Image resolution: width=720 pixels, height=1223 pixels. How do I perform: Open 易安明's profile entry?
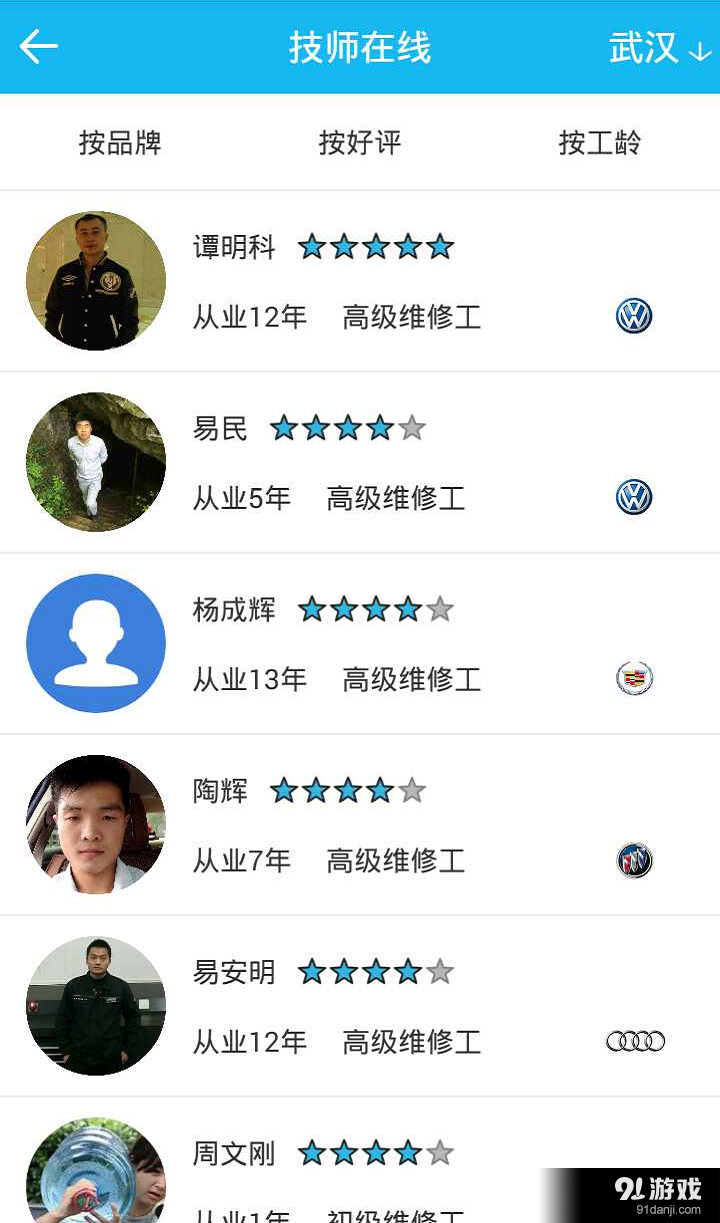tap(232, 972)
